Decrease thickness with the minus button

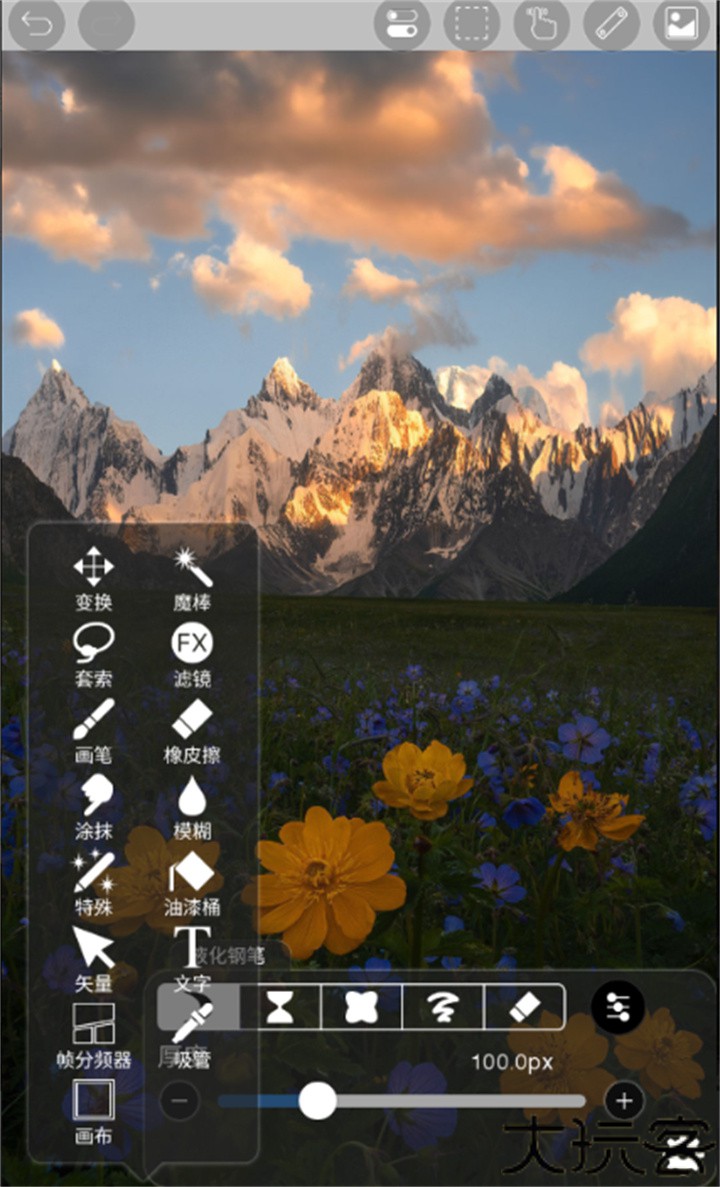click(180, 1101)
